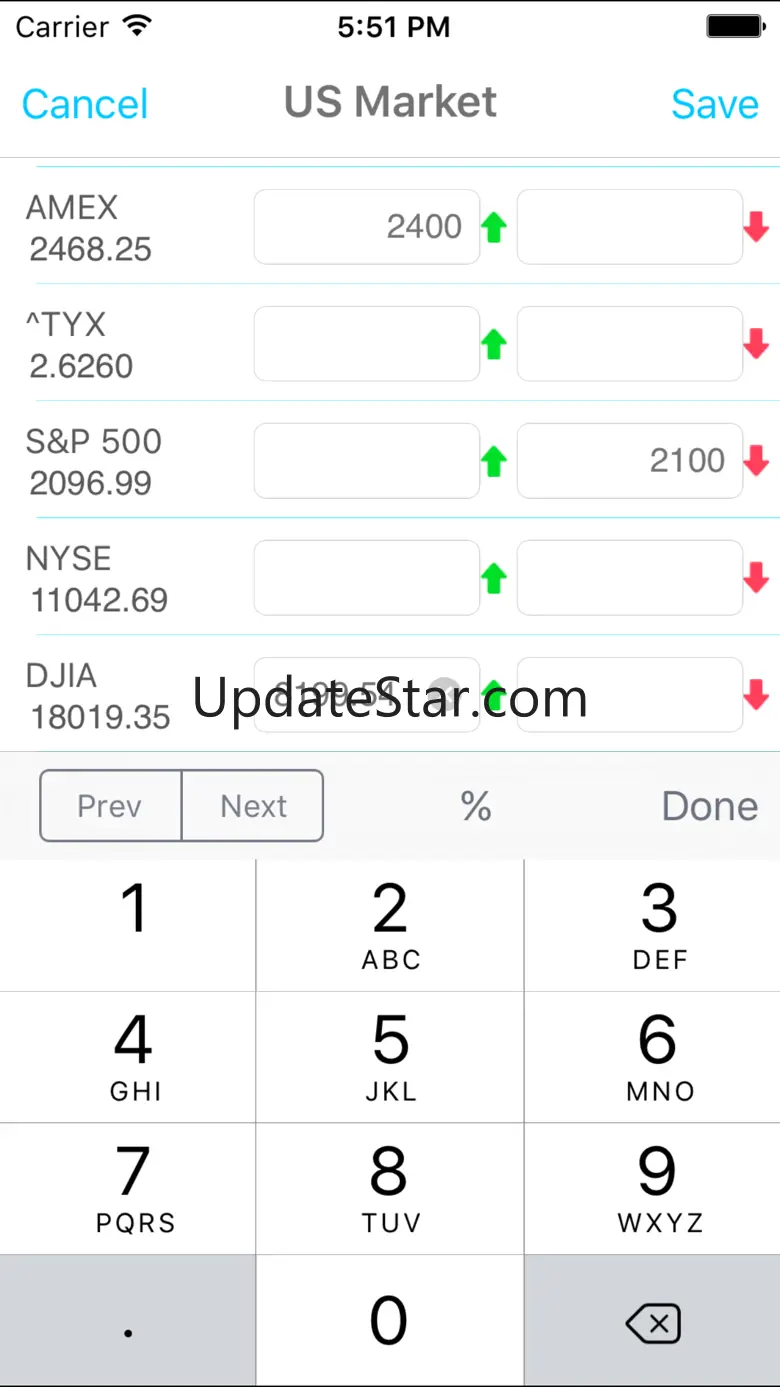The width and height of the screenshot is (780, 1387).
Task: Jump to the next field with Next
Action: coord(253,806)
